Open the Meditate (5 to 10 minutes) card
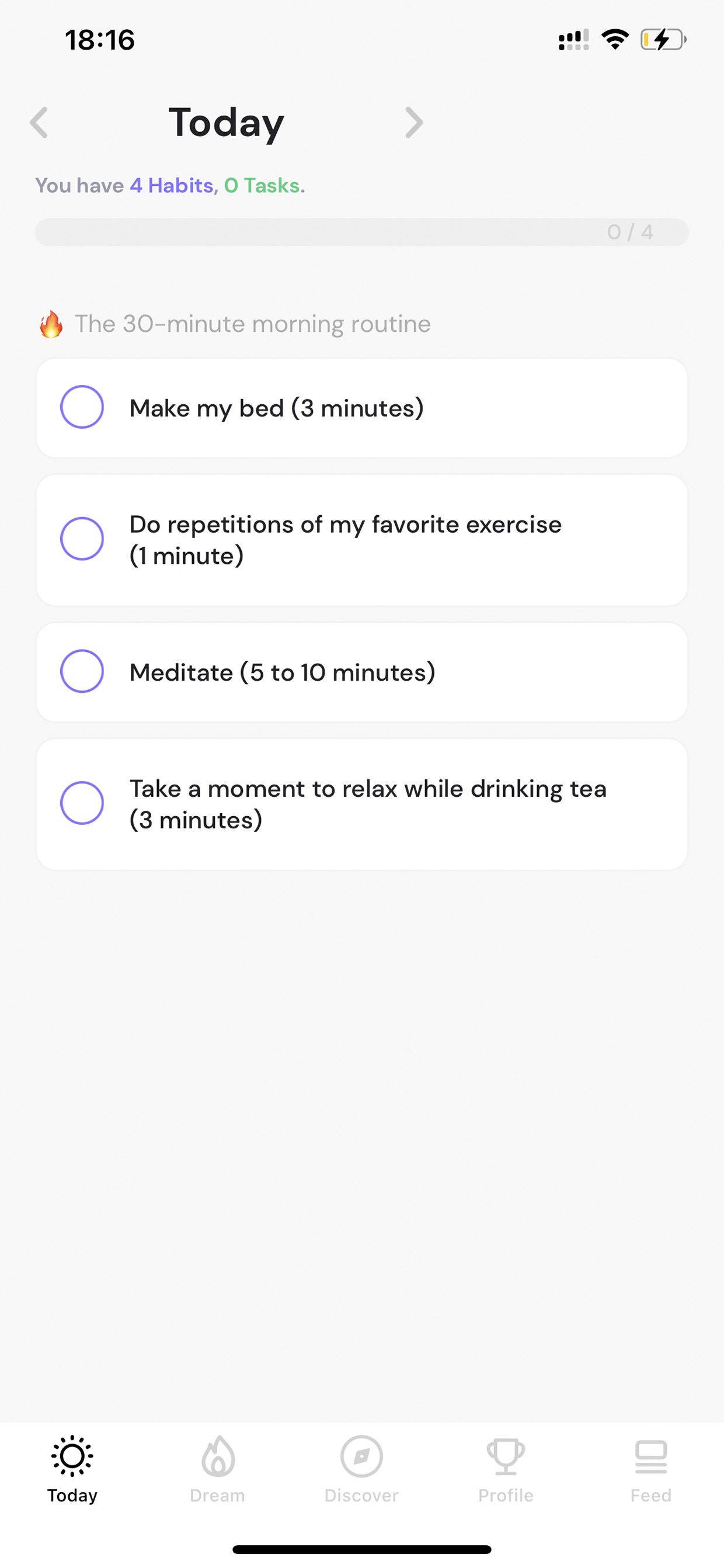The width and height of the screenshot is (724, 1568). 362,672
